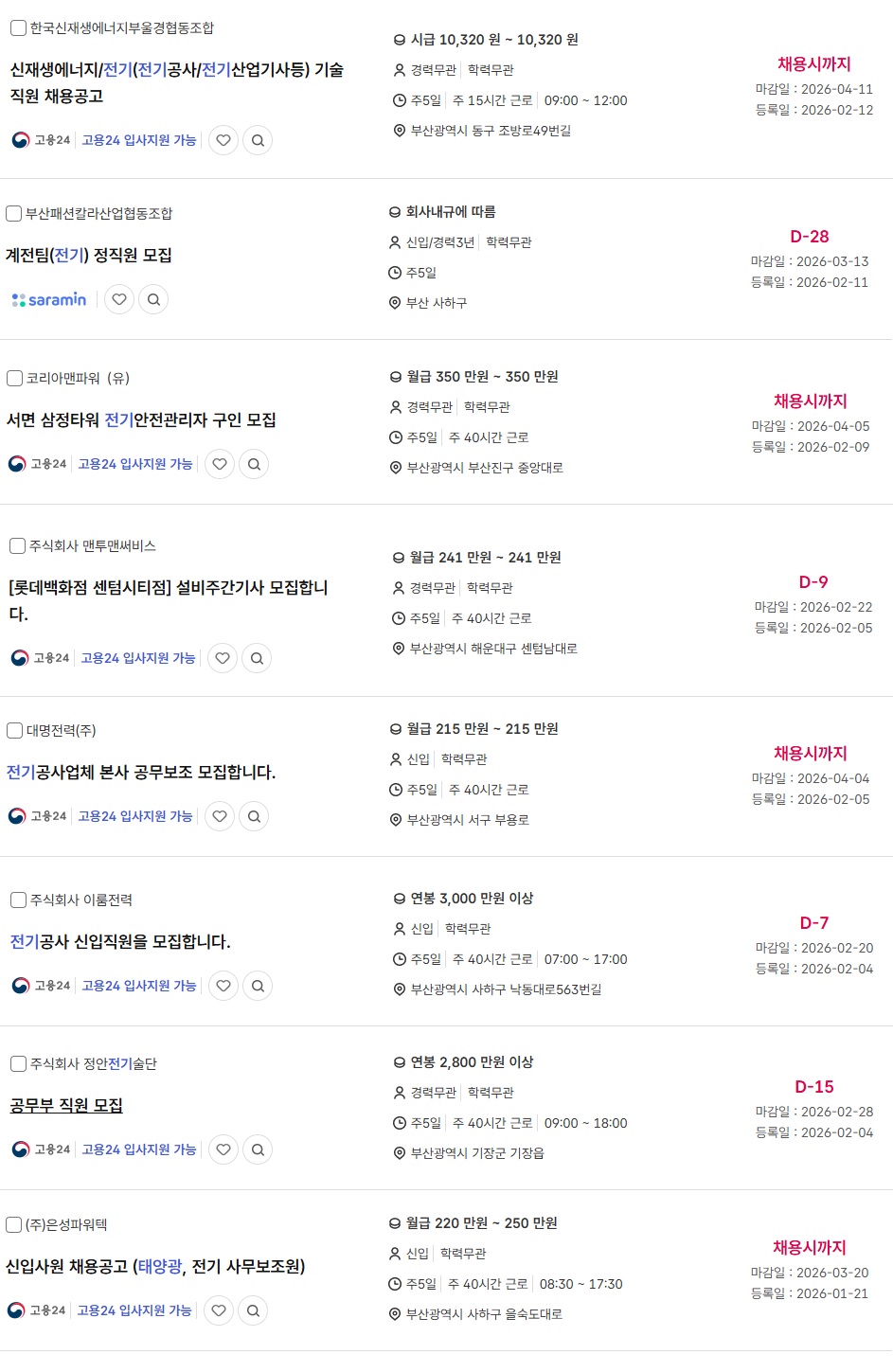
Task: Open 공무부 직원 모집 posting
Action: 66,1106
